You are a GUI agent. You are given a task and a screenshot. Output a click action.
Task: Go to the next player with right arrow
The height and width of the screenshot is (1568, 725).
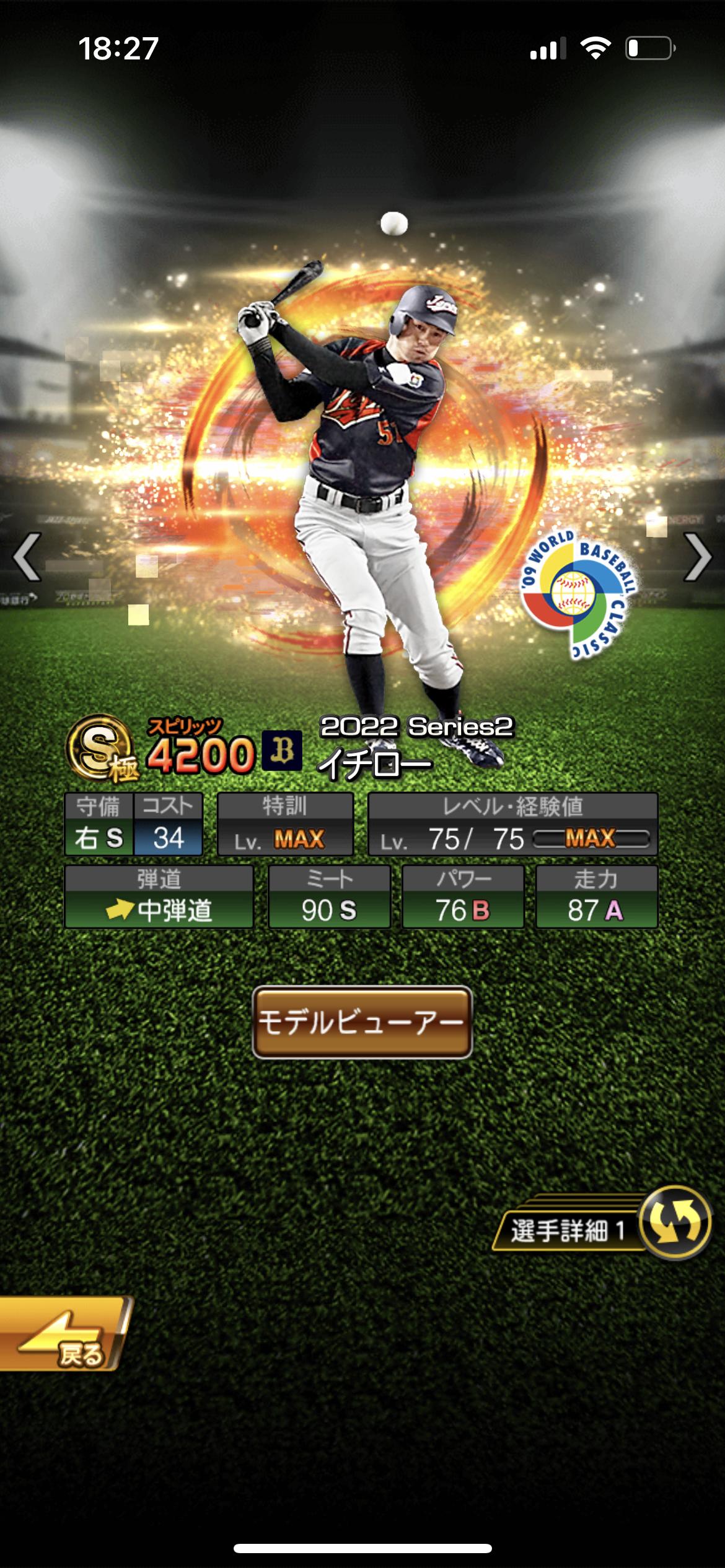(x=697, y=557)
